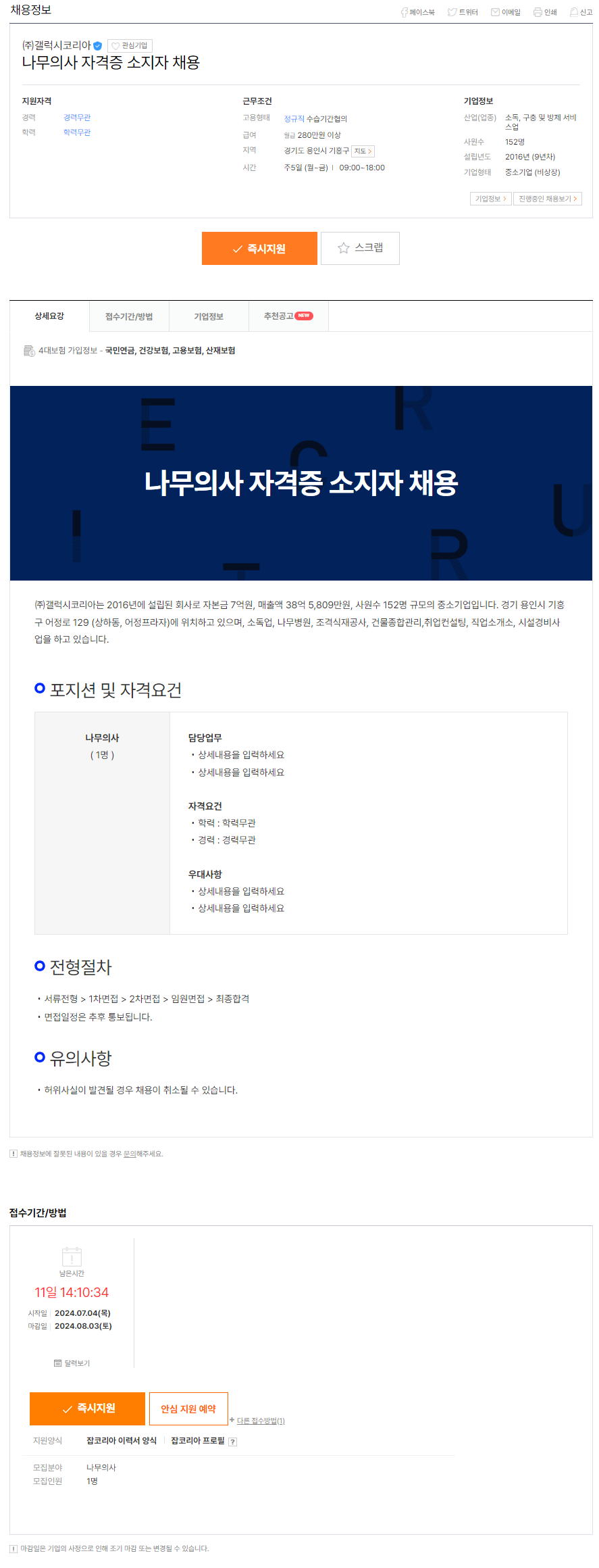Select 안심 지원 예약

(x=188, y=1409)
